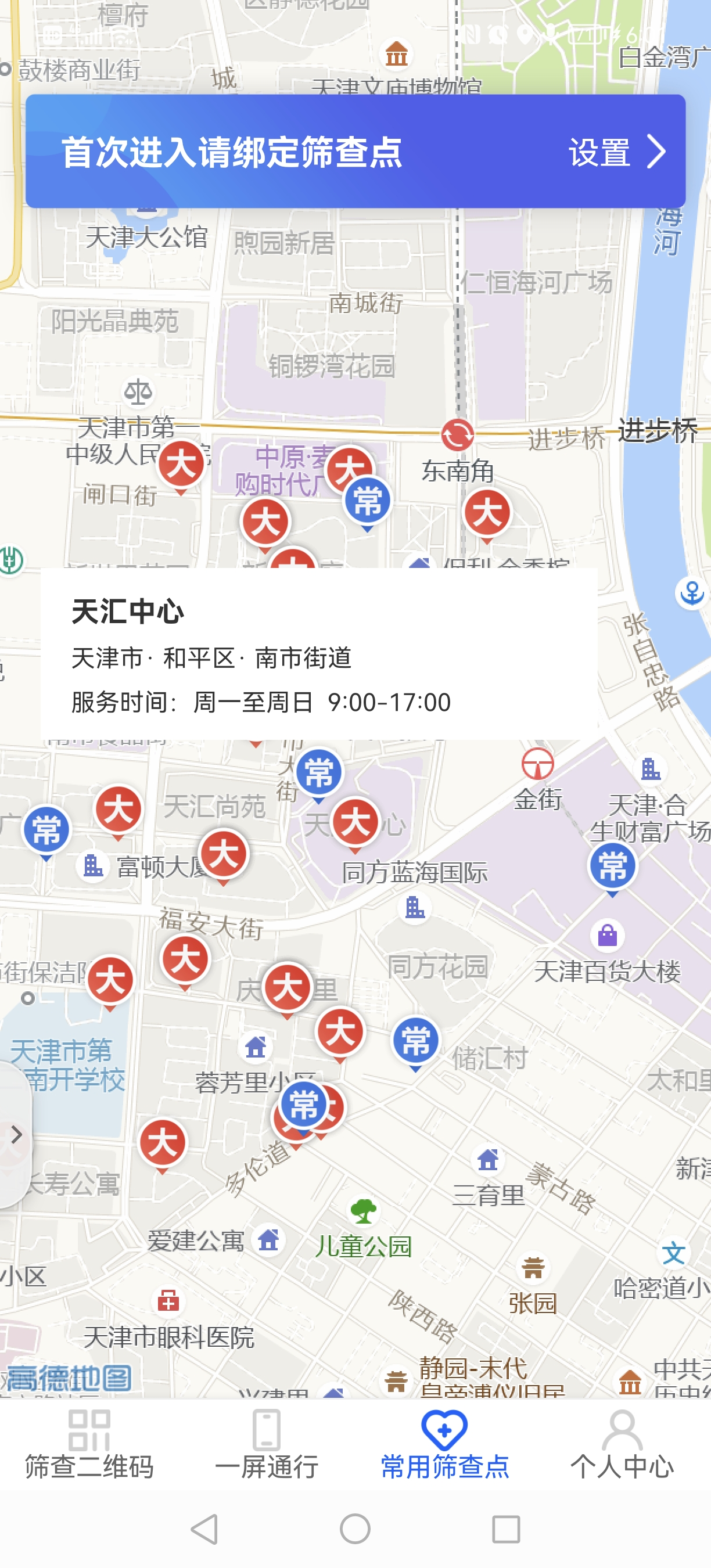This screenshot has height=1568, width=711.
Task: Select the 常 marker near 天津·合生财富广场
Action: tap(612, 866)
